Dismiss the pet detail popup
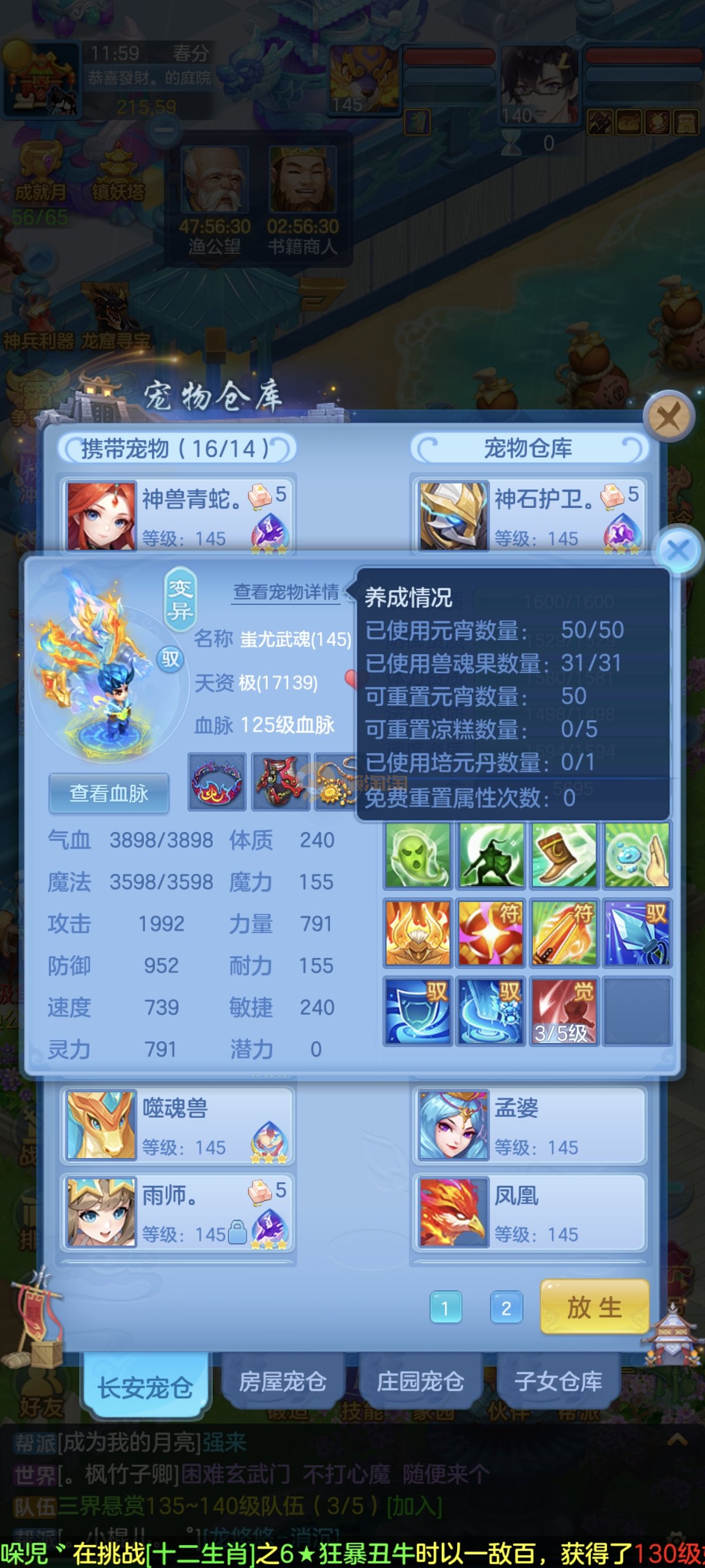The height and width of the screenshot is (1568, 705). pyautogui.click(x=677, y=551)
